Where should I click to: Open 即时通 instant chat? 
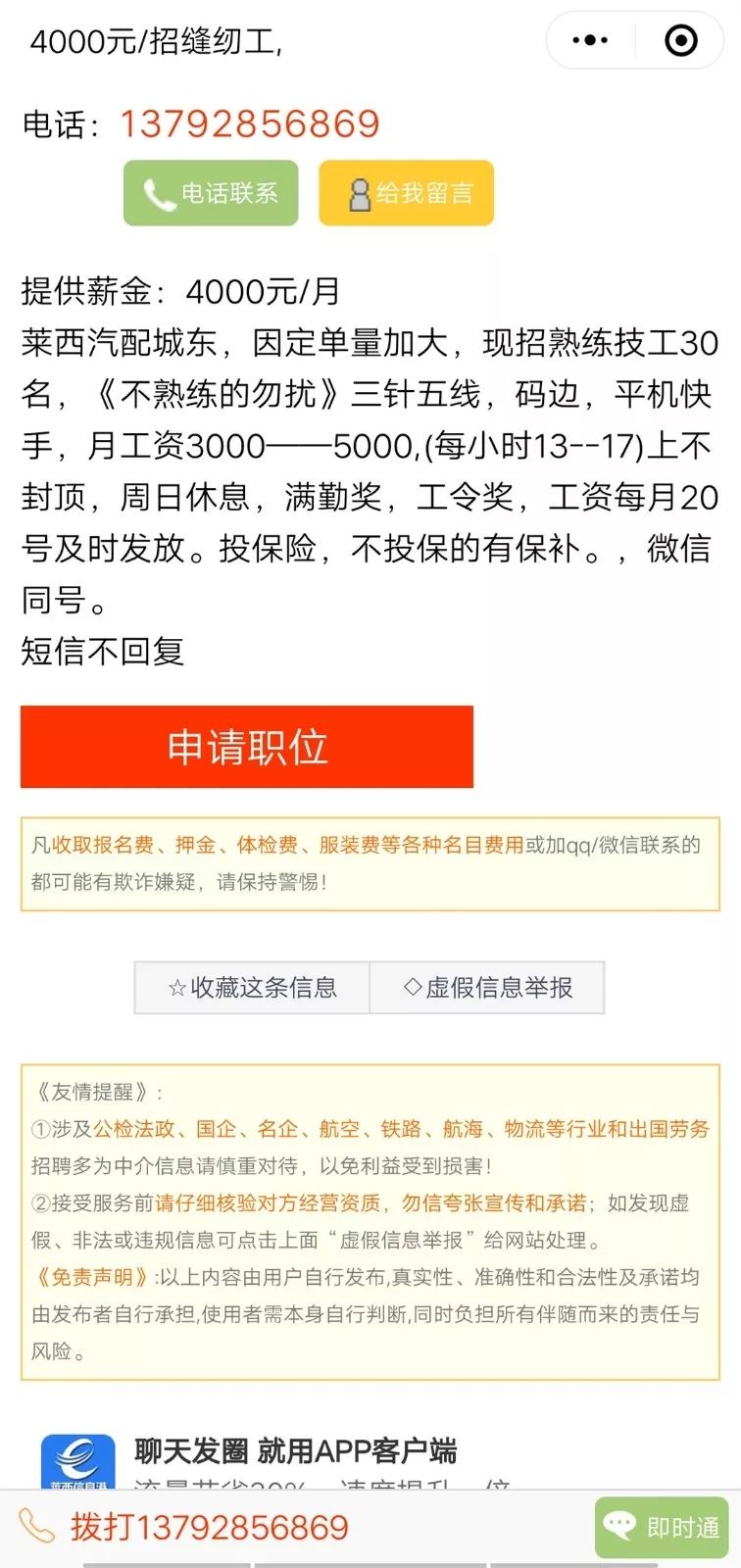pos(662,1527)
